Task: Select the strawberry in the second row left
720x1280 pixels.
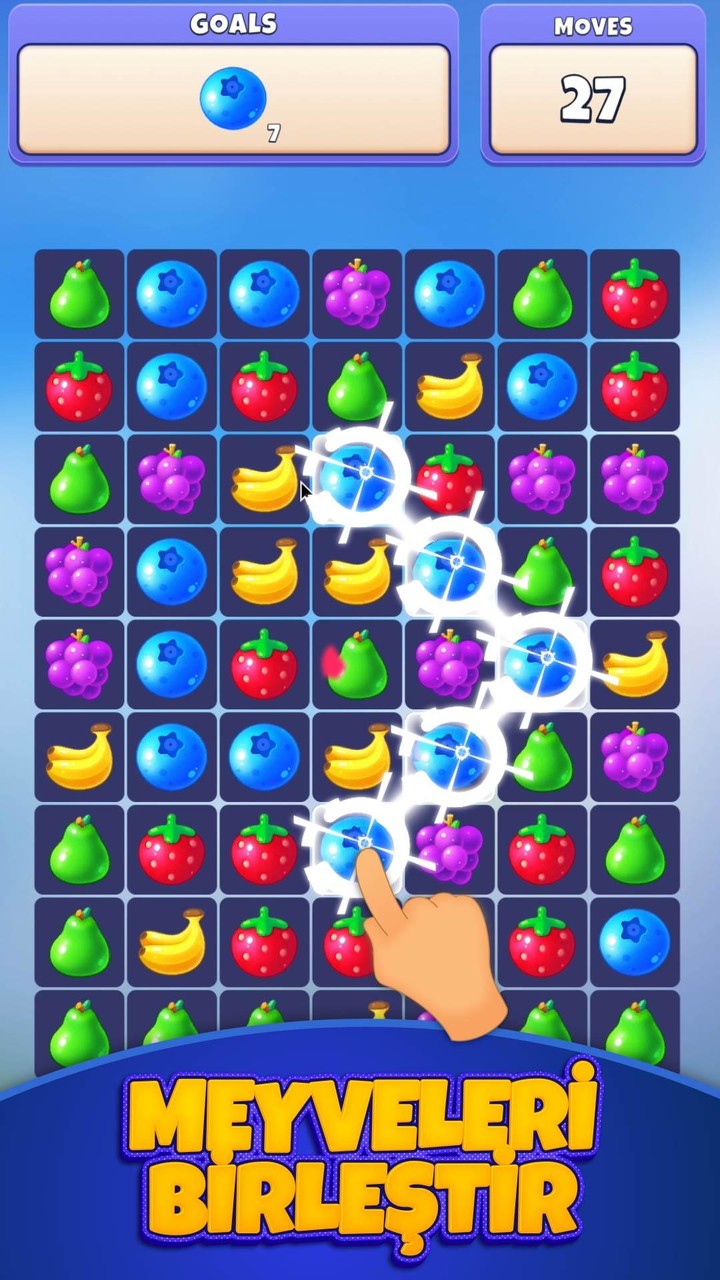Action: [78, 385]
